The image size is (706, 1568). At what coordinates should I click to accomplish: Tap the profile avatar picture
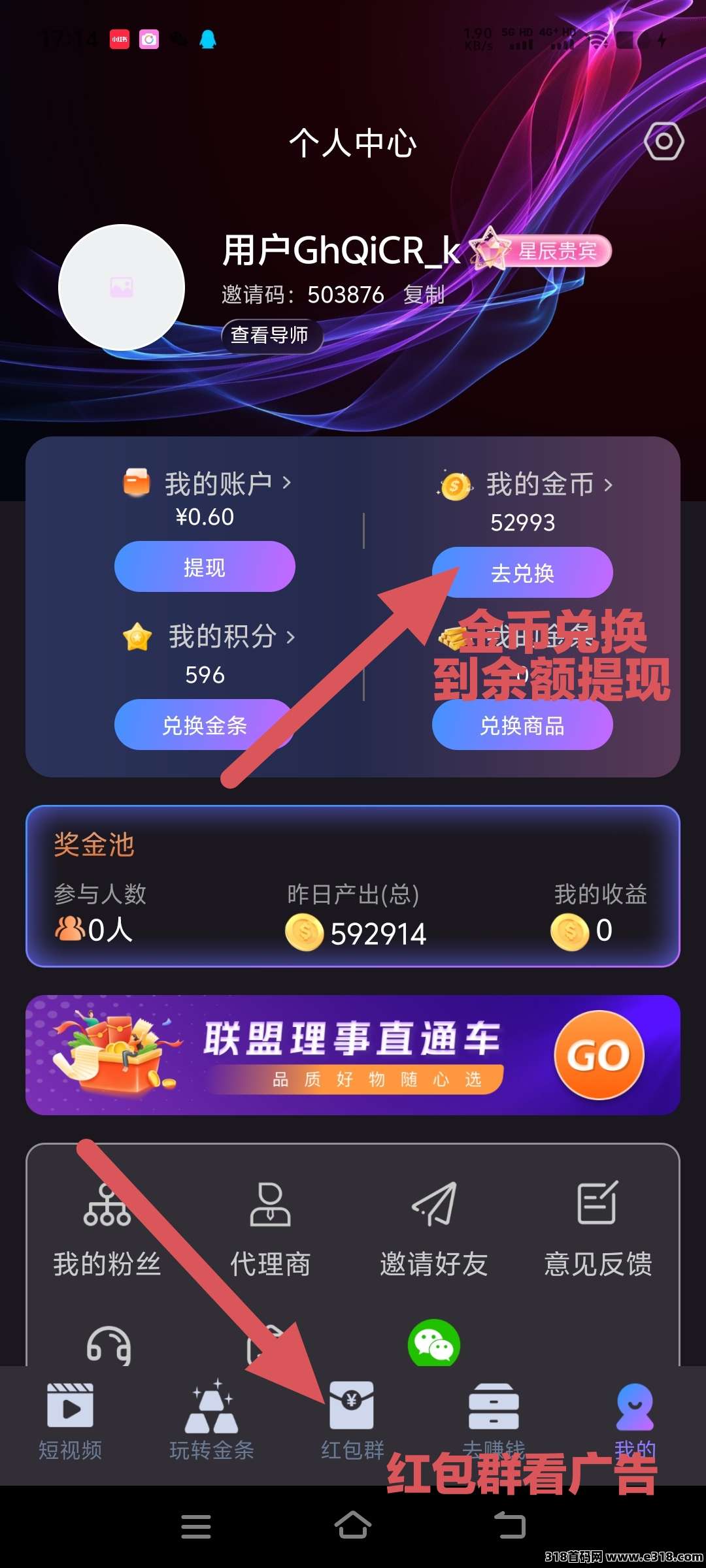(x=122, y=287)
